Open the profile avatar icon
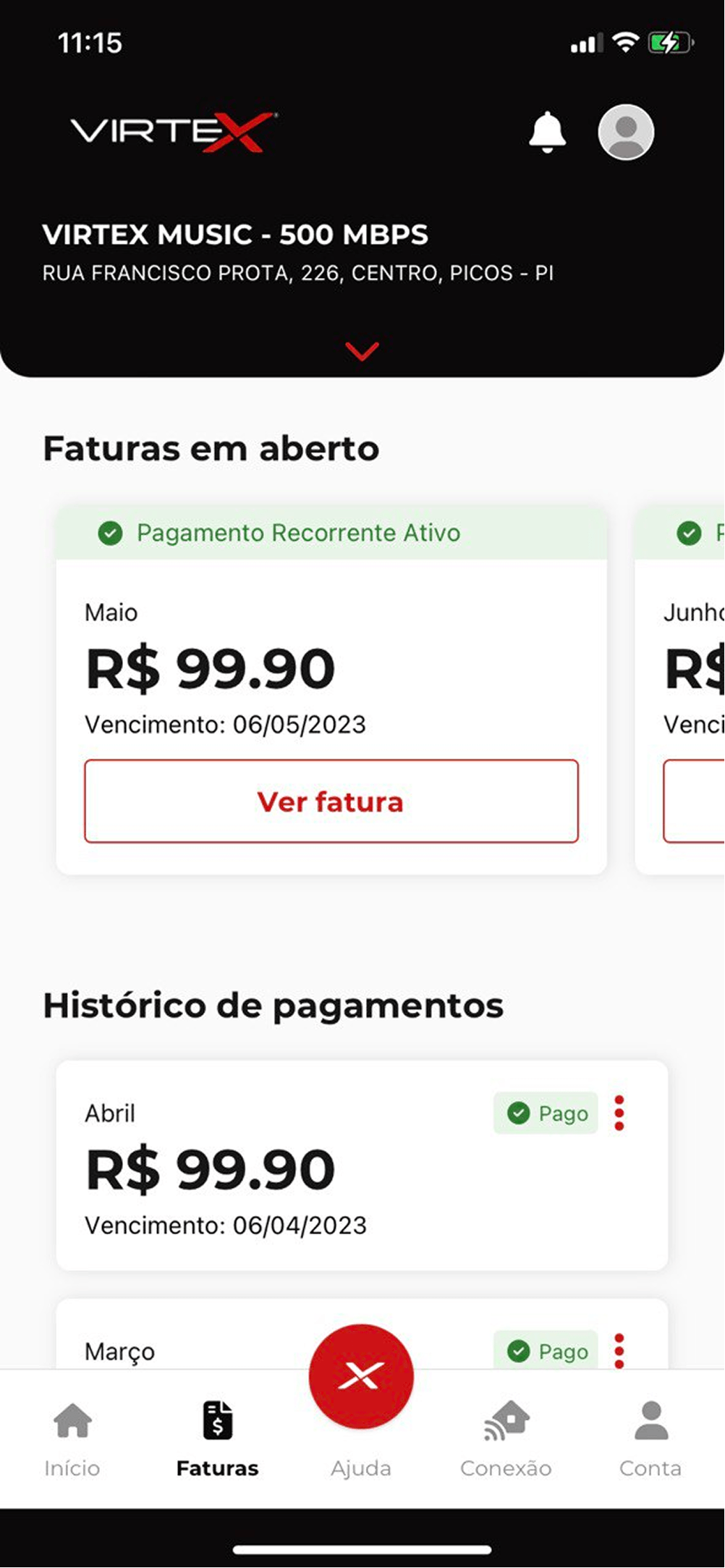The width and height of the screenshot is (725, 1568). coord(627,132)
